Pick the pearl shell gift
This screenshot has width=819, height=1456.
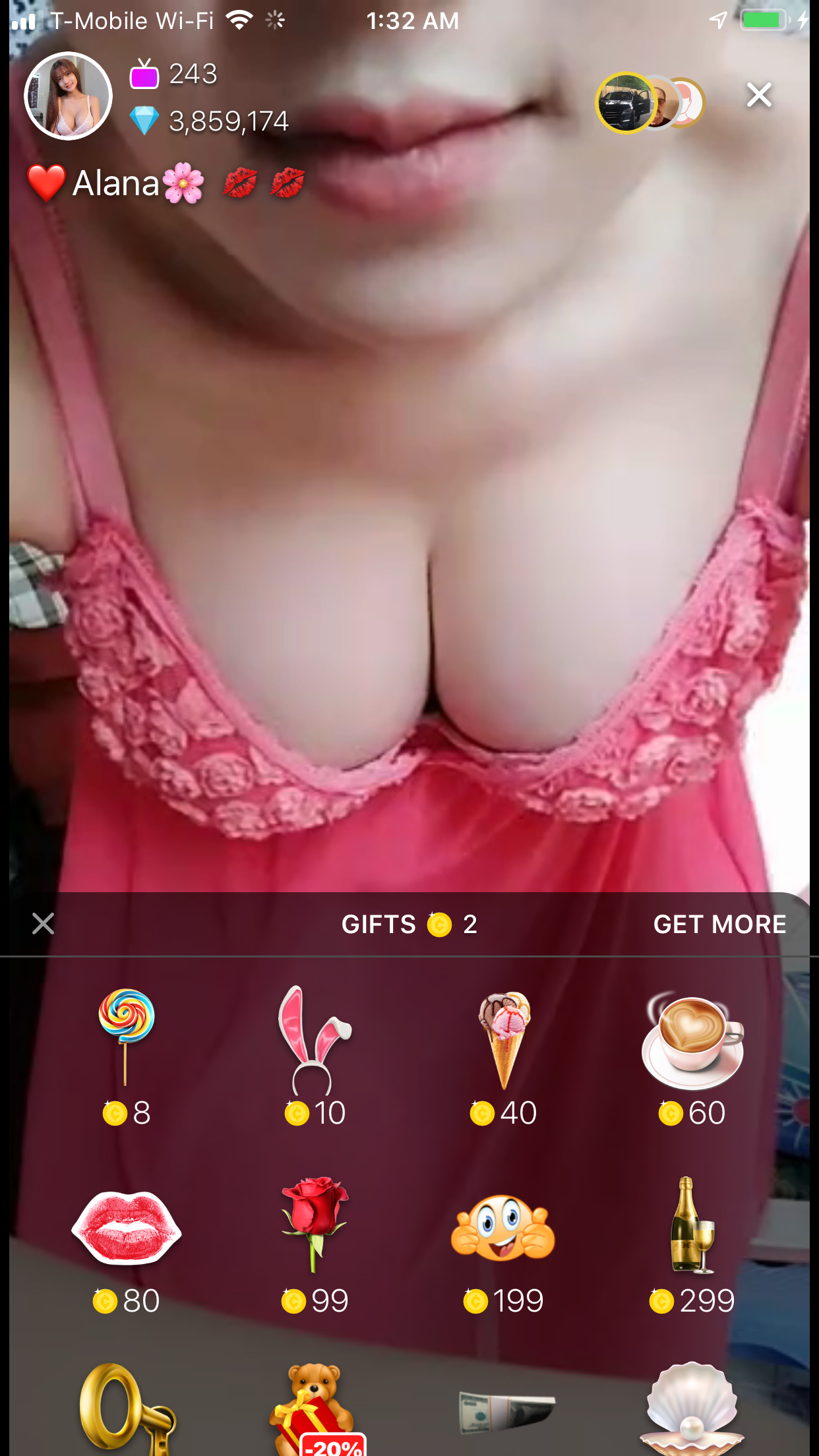point(692,1410)
